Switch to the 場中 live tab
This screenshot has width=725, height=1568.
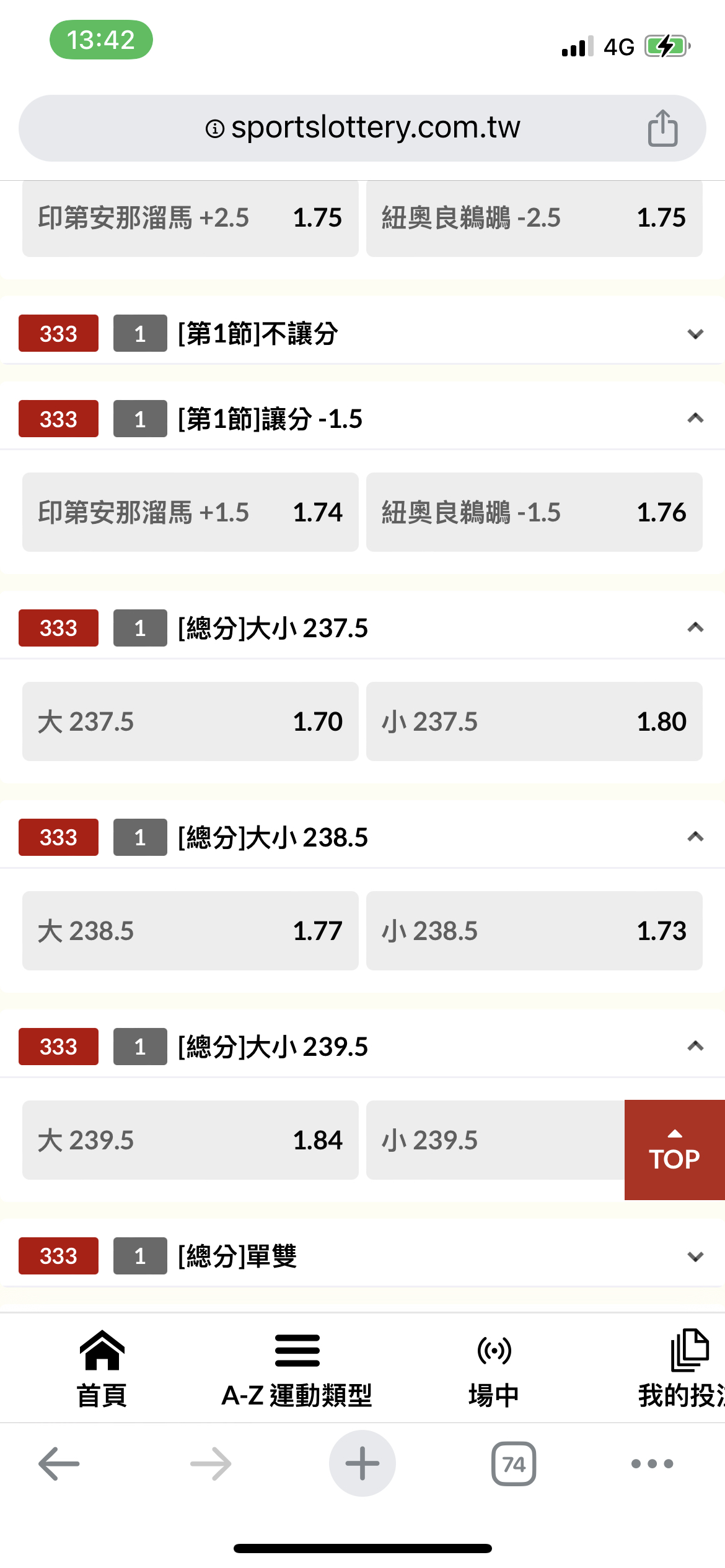[494, 1369]
